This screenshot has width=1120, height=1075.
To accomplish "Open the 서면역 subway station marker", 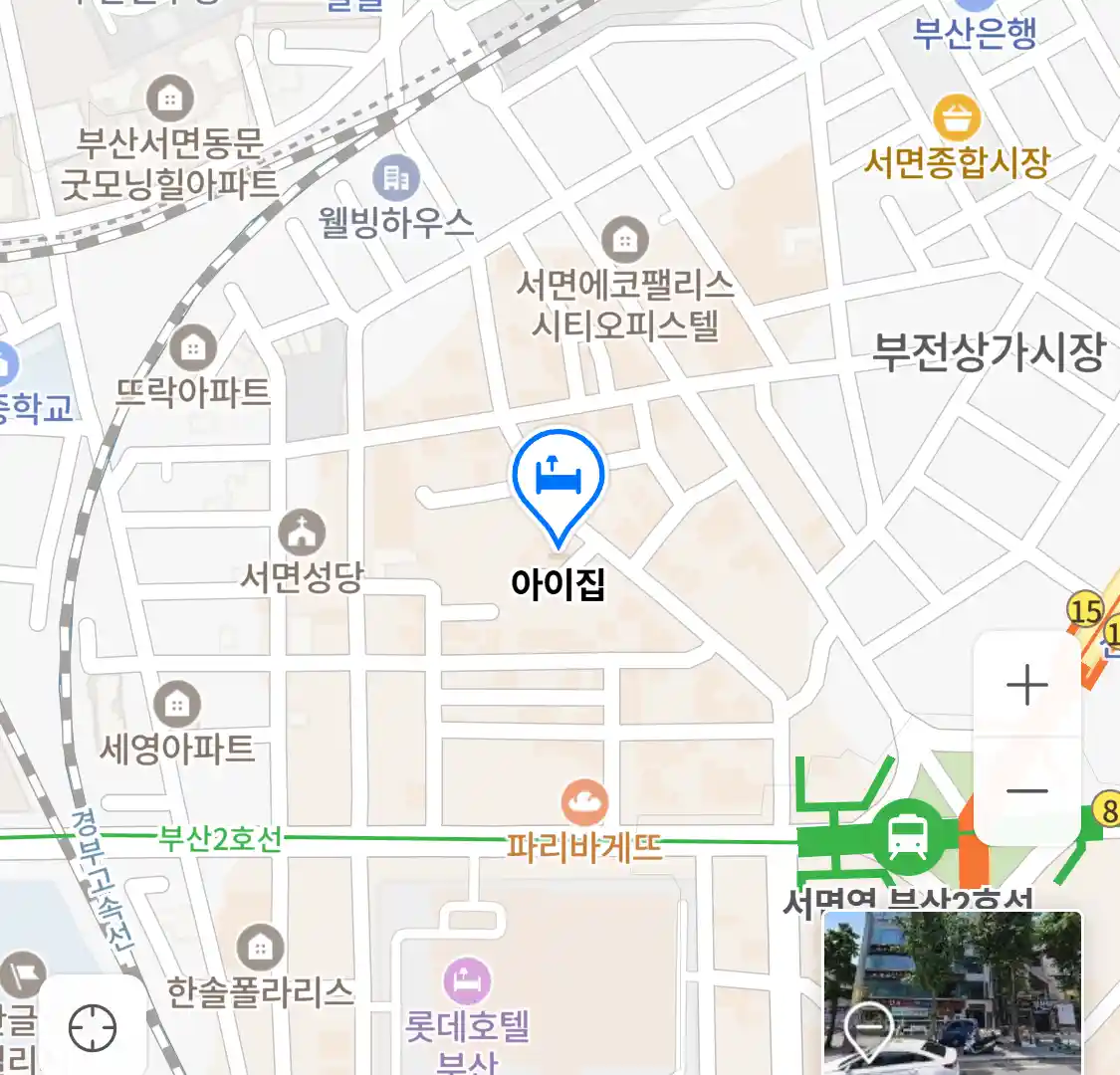I will (907, 835).
